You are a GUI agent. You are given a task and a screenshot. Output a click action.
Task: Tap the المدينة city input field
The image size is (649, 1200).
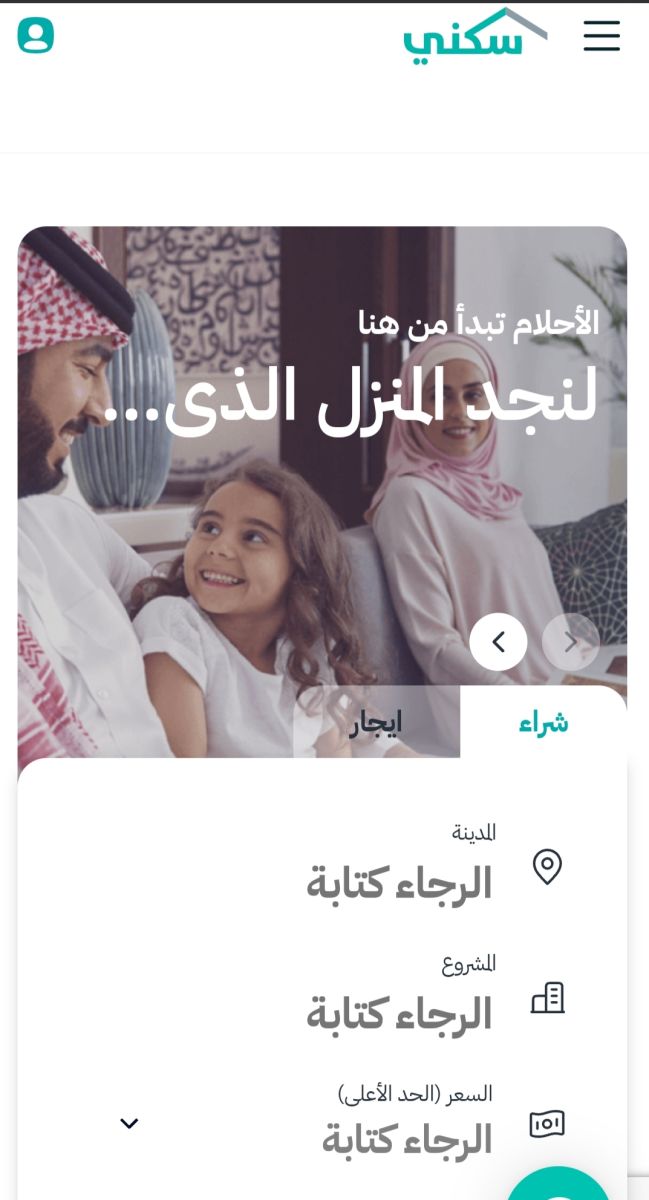coord(398,883)
